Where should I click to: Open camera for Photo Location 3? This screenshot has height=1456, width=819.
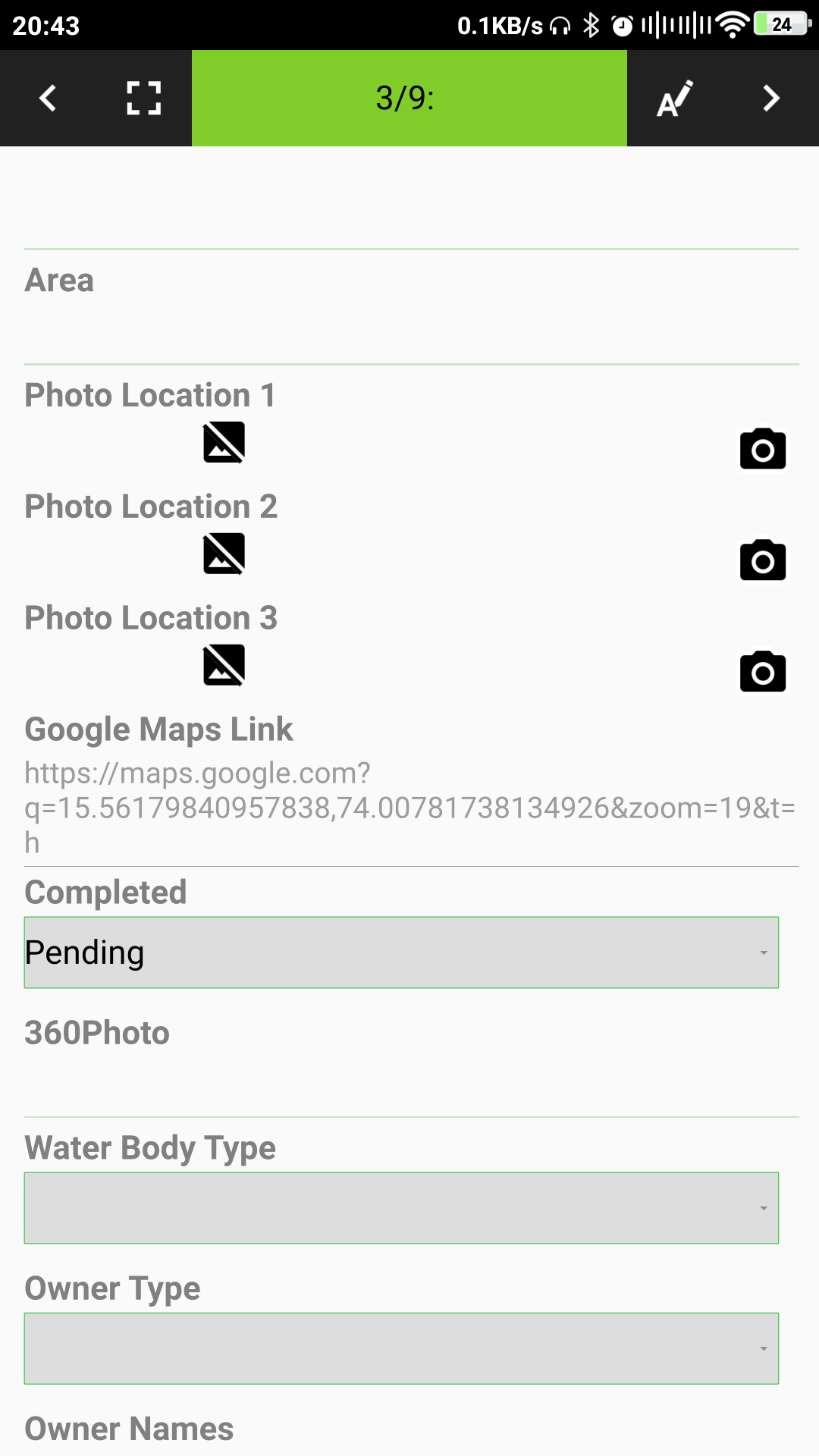[x=762, y=671]
